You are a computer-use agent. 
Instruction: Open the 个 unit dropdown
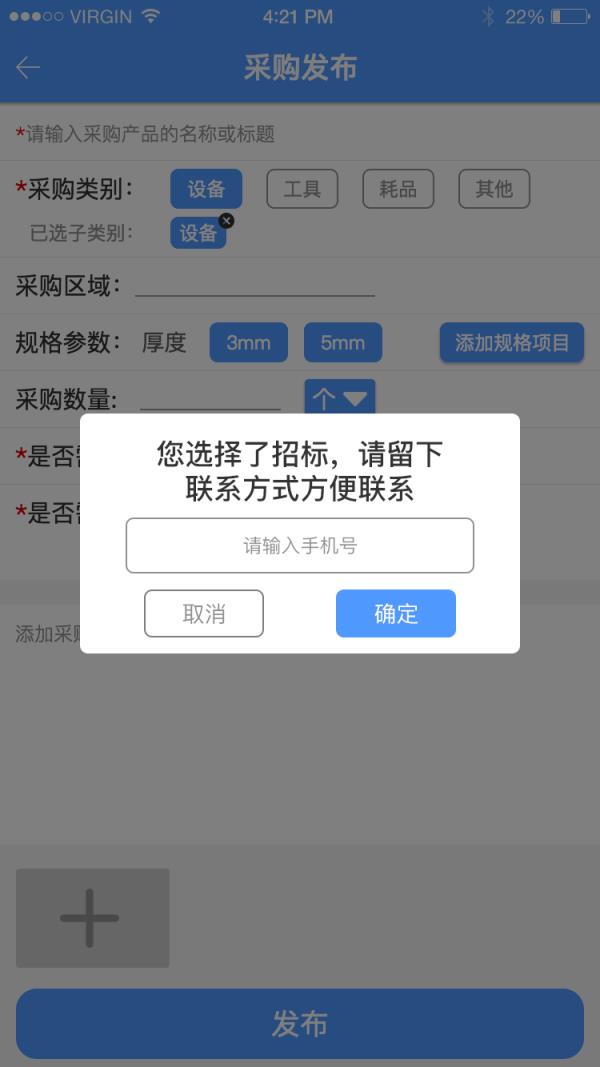pyautogui.click(x=340, y=397)
